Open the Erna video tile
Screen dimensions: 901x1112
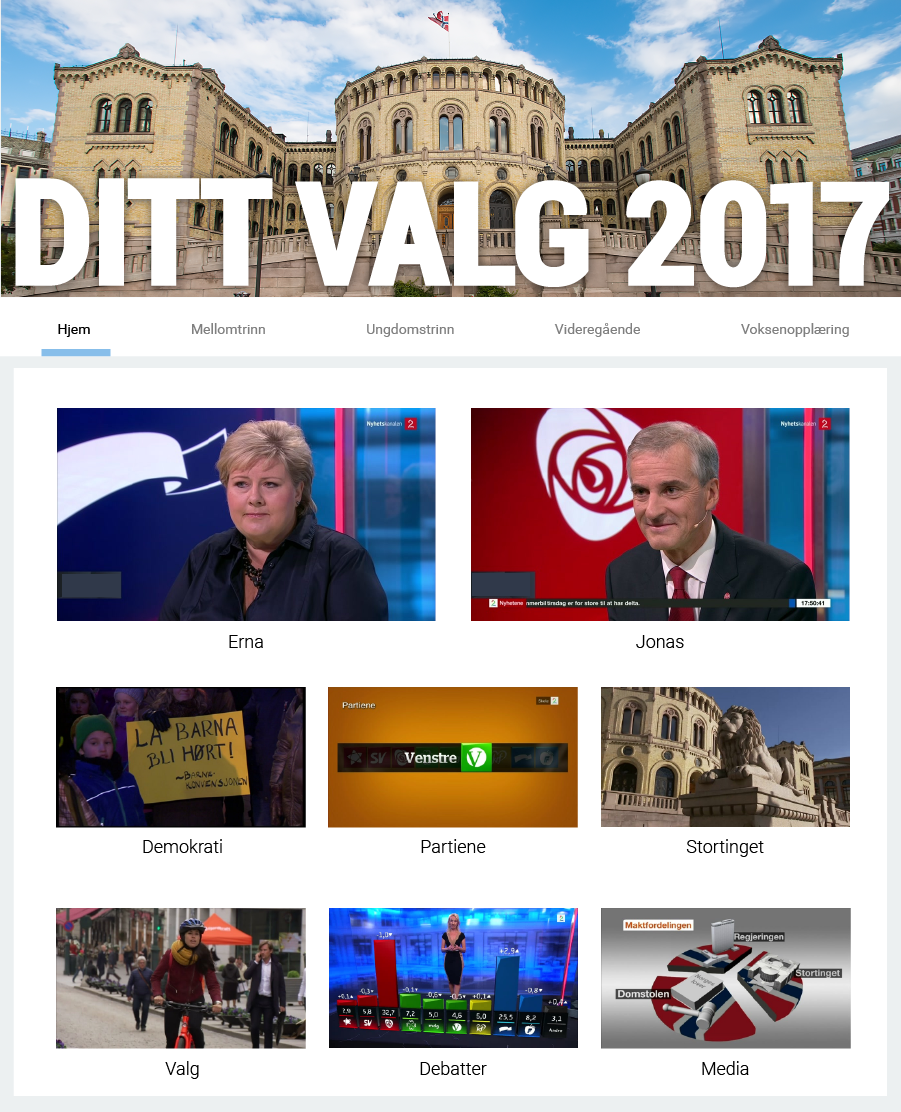[246, 514]
